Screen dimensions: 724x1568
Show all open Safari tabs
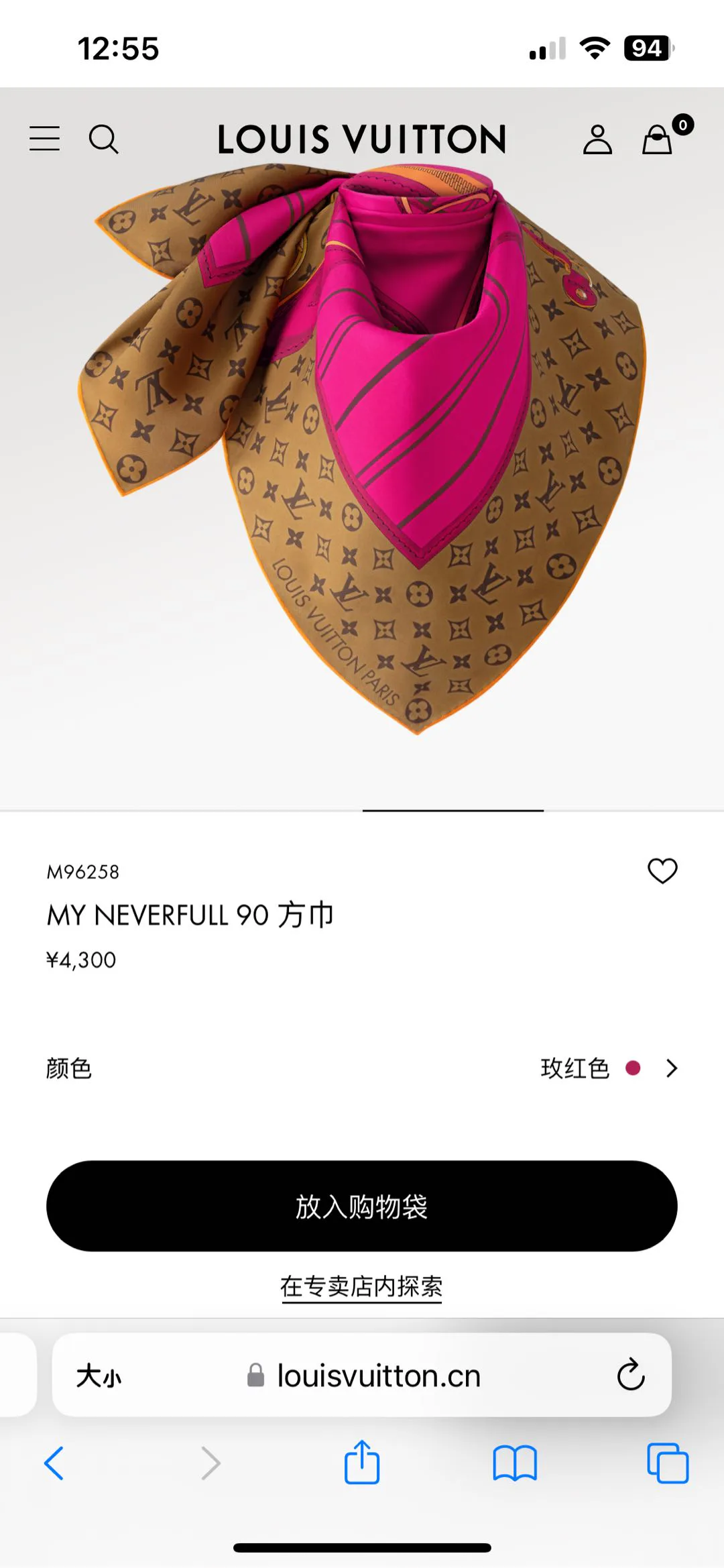(668, 1463)
